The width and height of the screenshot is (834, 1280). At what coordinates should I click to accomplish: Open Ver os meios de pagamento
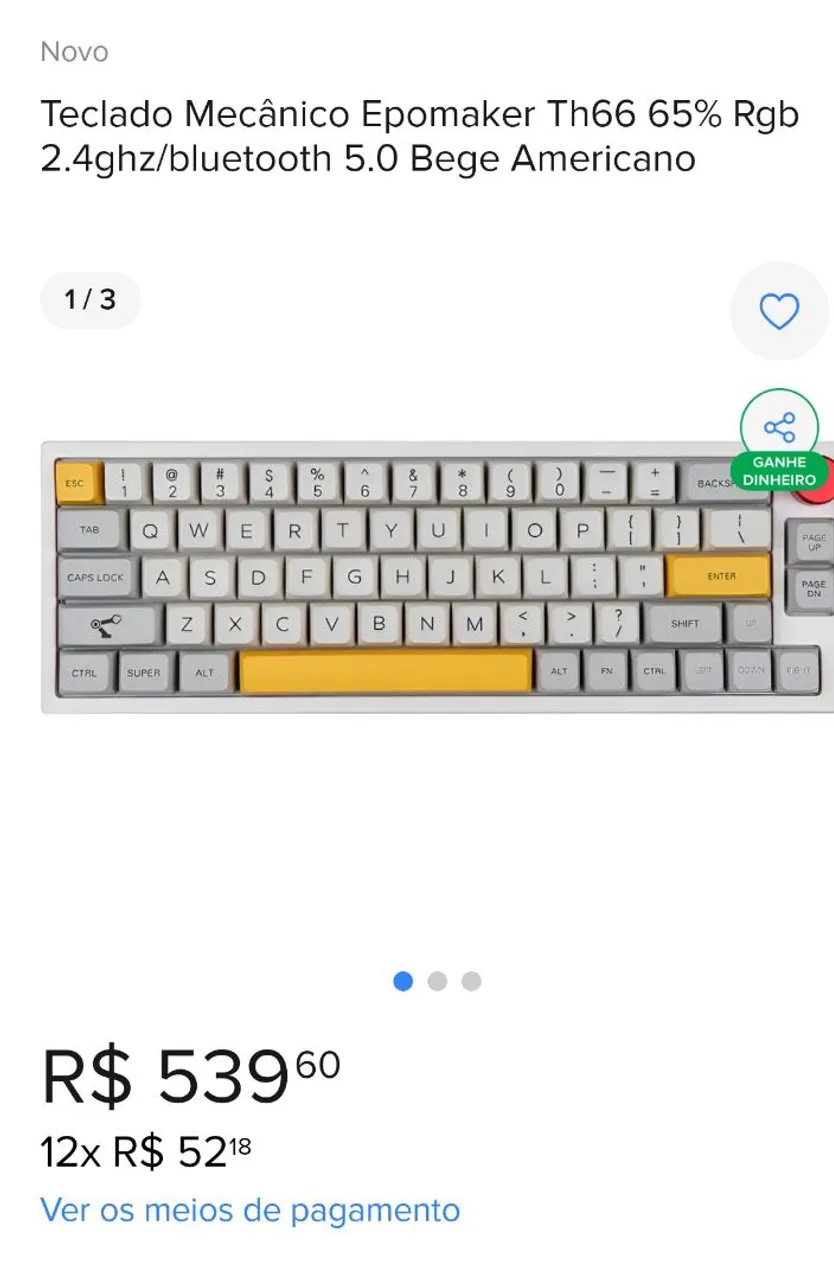tap(250, 1210)
